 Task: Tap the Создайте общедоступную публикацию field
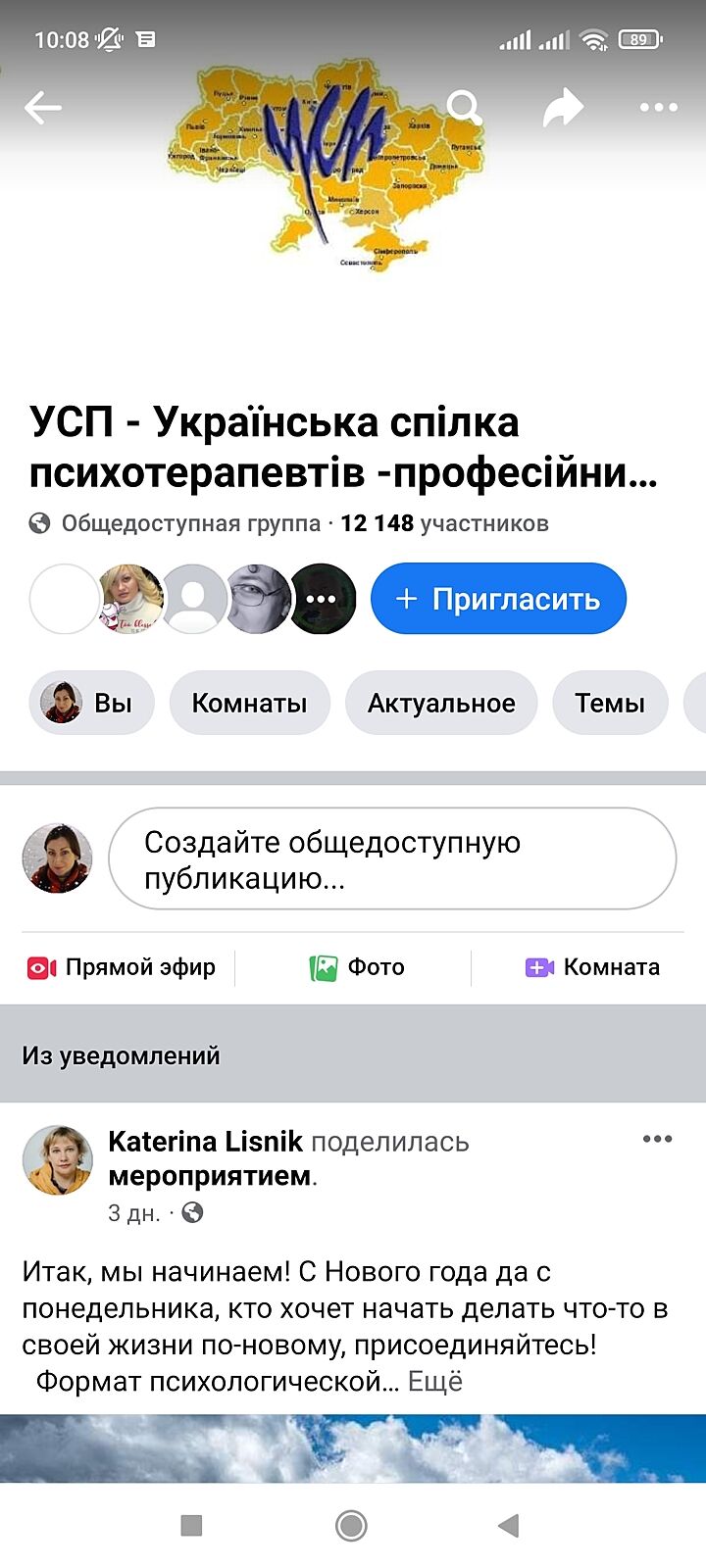(x=392, y=859)
